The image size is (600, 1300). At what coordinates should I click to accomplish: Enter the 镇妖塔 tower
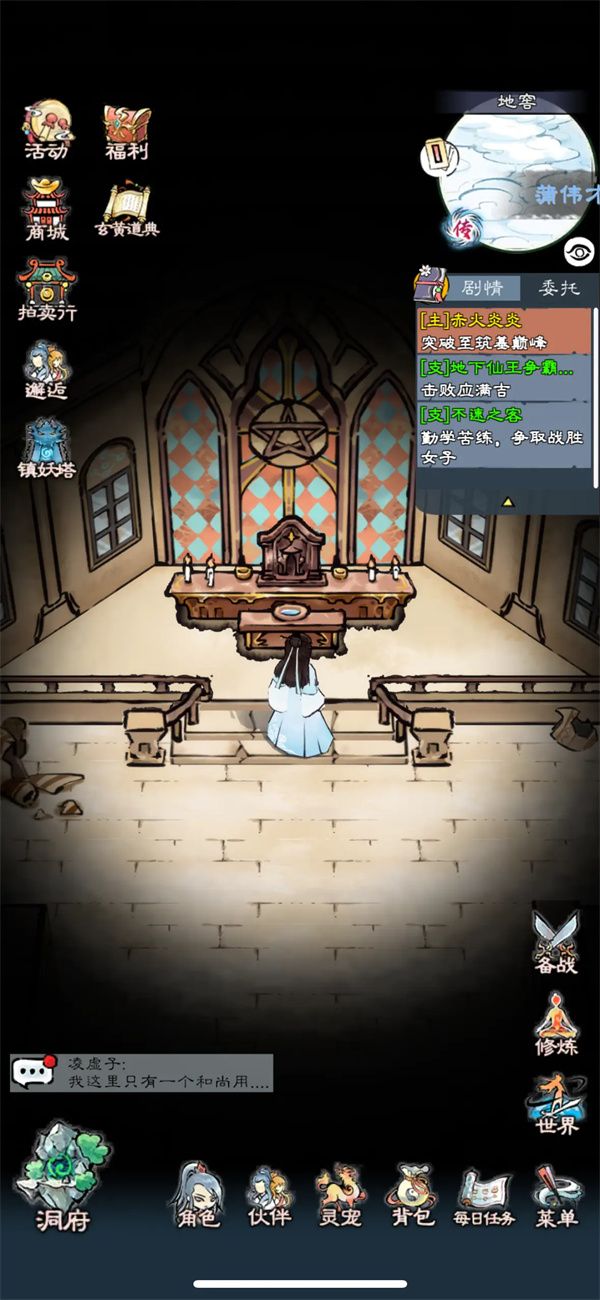[47, 446]
